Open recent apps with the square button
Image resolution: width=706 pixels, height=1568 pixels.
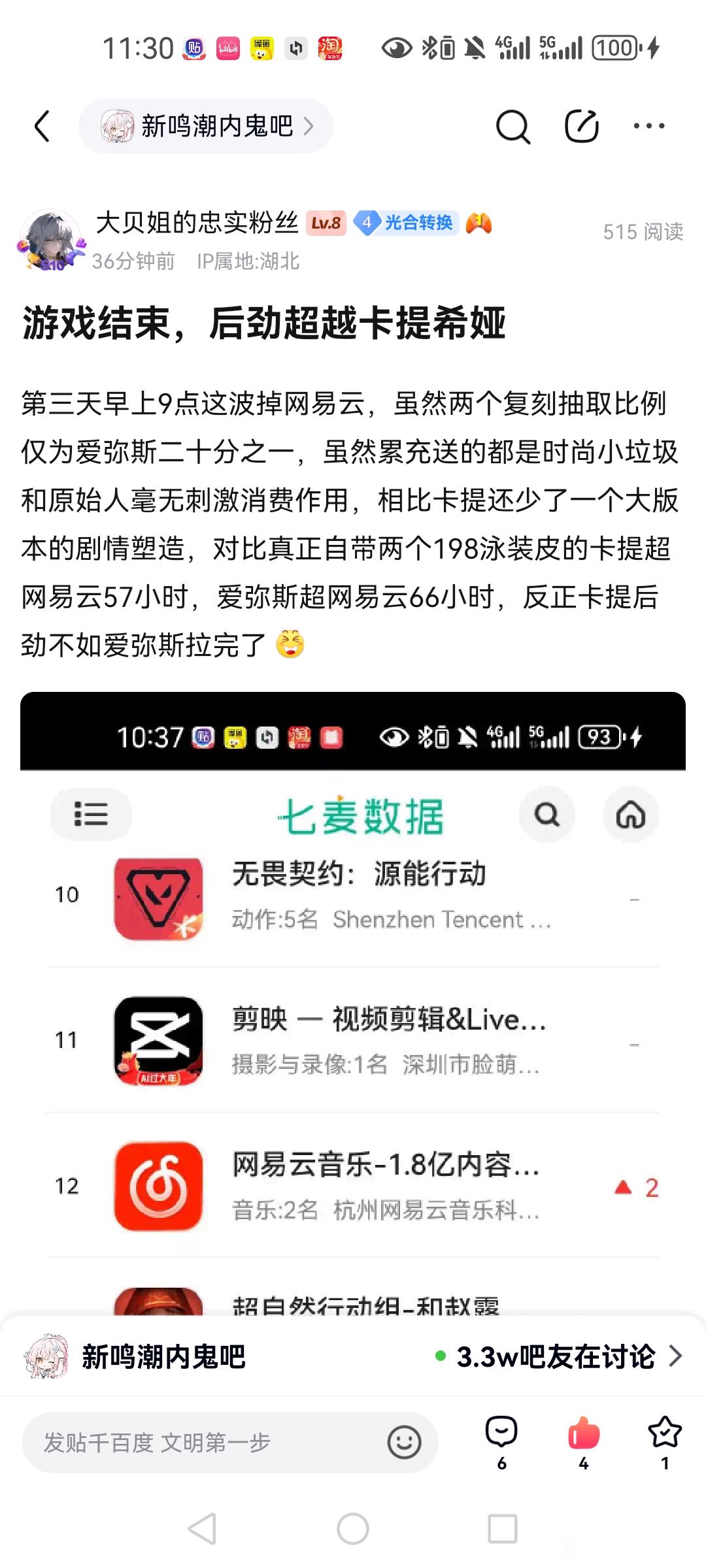tap(503, 1529)
